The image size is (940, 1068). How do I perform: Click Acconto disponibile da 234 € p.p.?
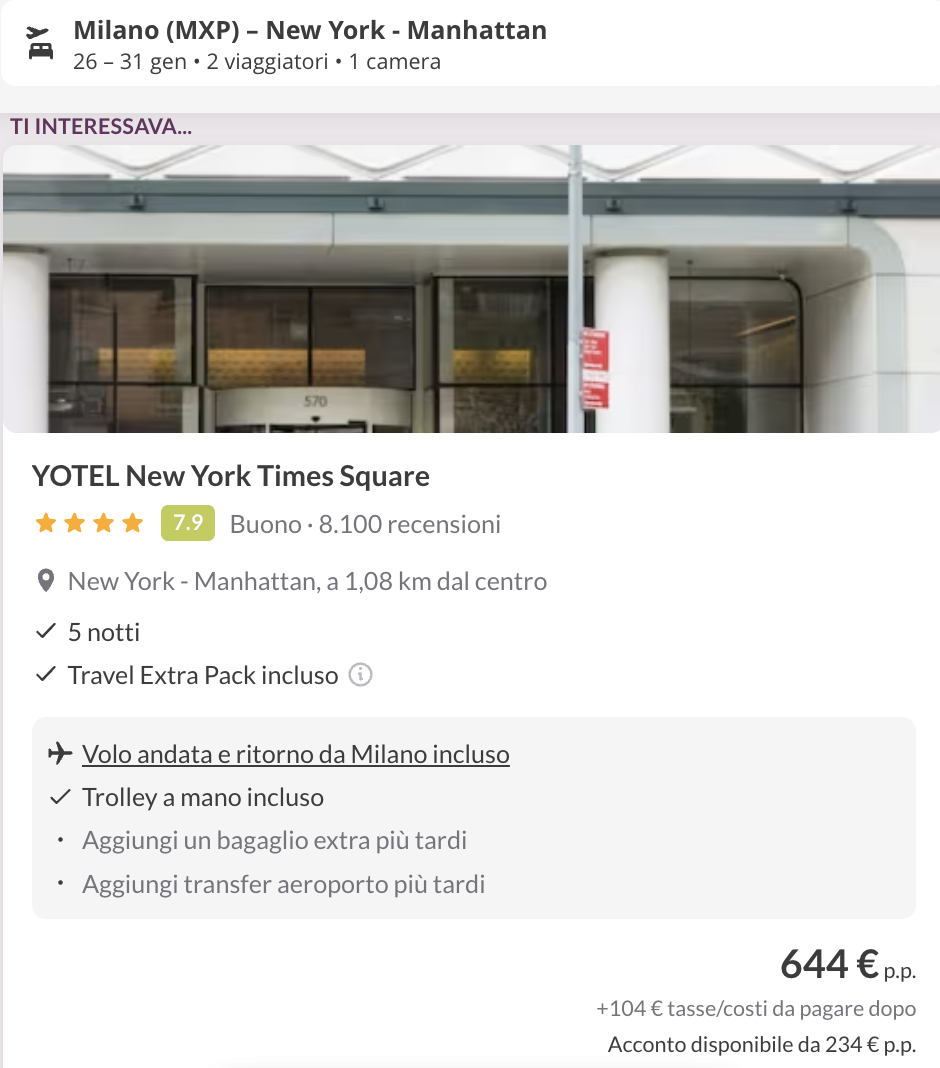[762, 1044]
